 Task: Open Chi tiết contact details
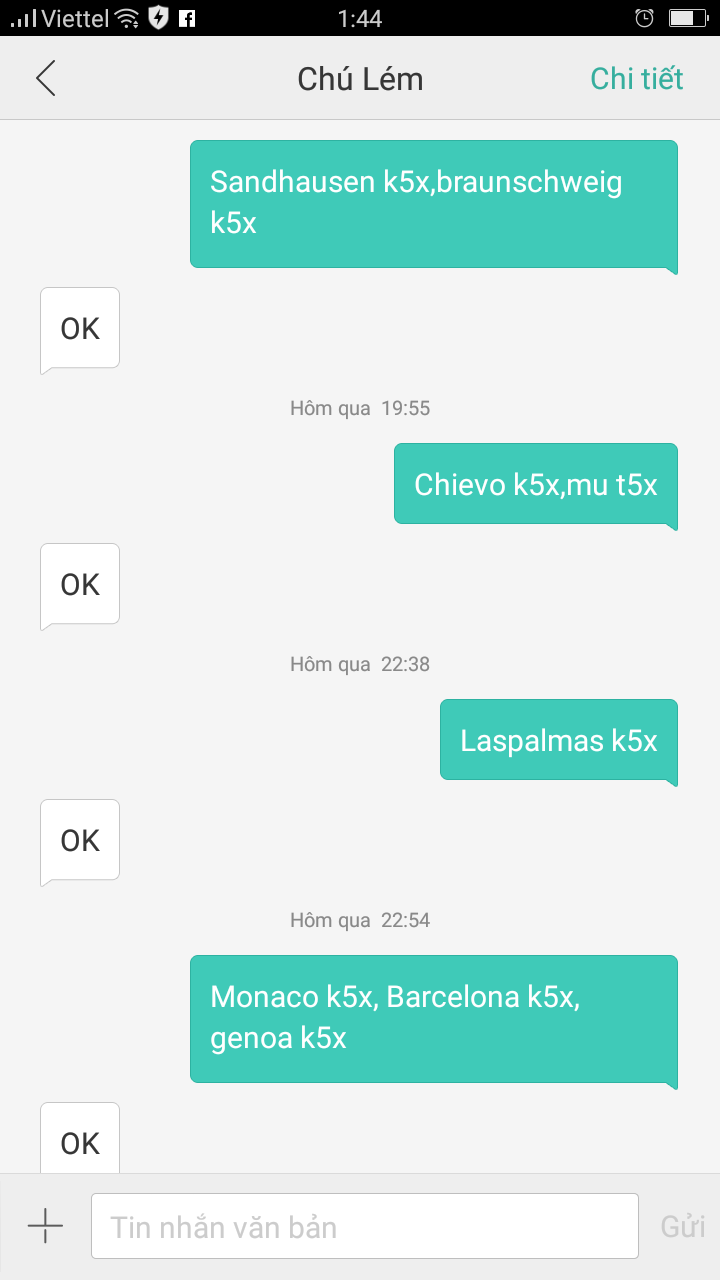(x=636, y=78)
